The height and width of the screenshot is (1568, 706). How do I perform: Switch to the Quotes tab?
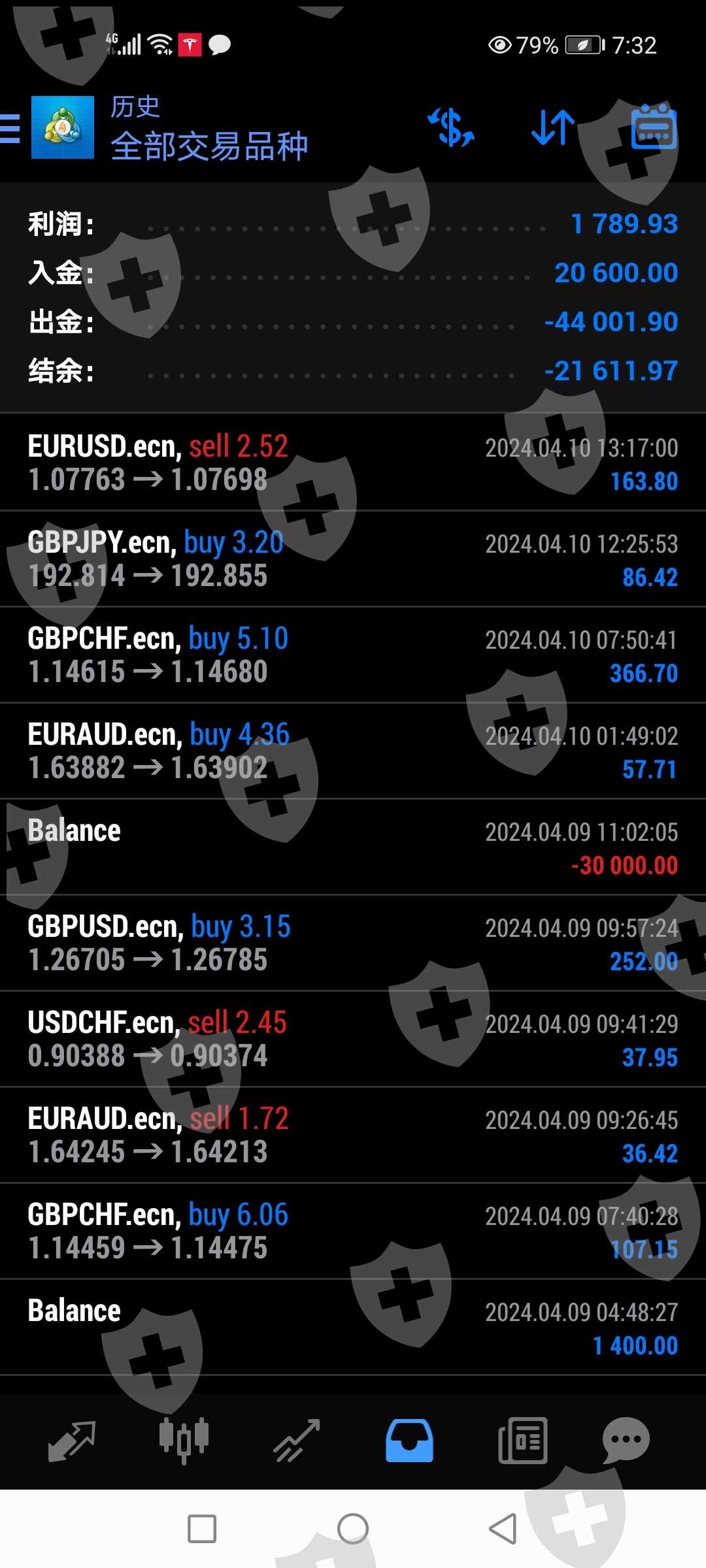[x=72, y=1441]
